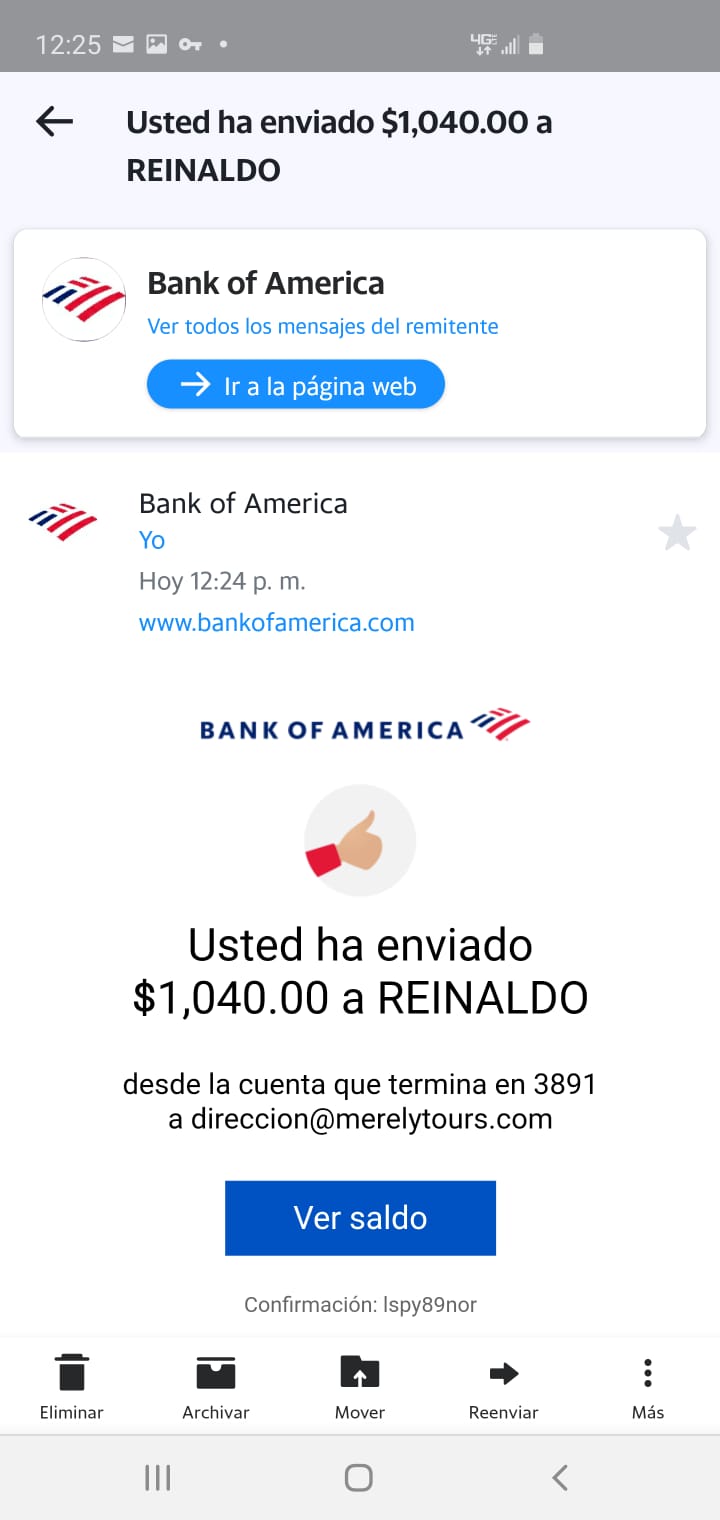Move the email using Mover
This screenshot has width=720, height=1520.
click(x=360, y=1387)
